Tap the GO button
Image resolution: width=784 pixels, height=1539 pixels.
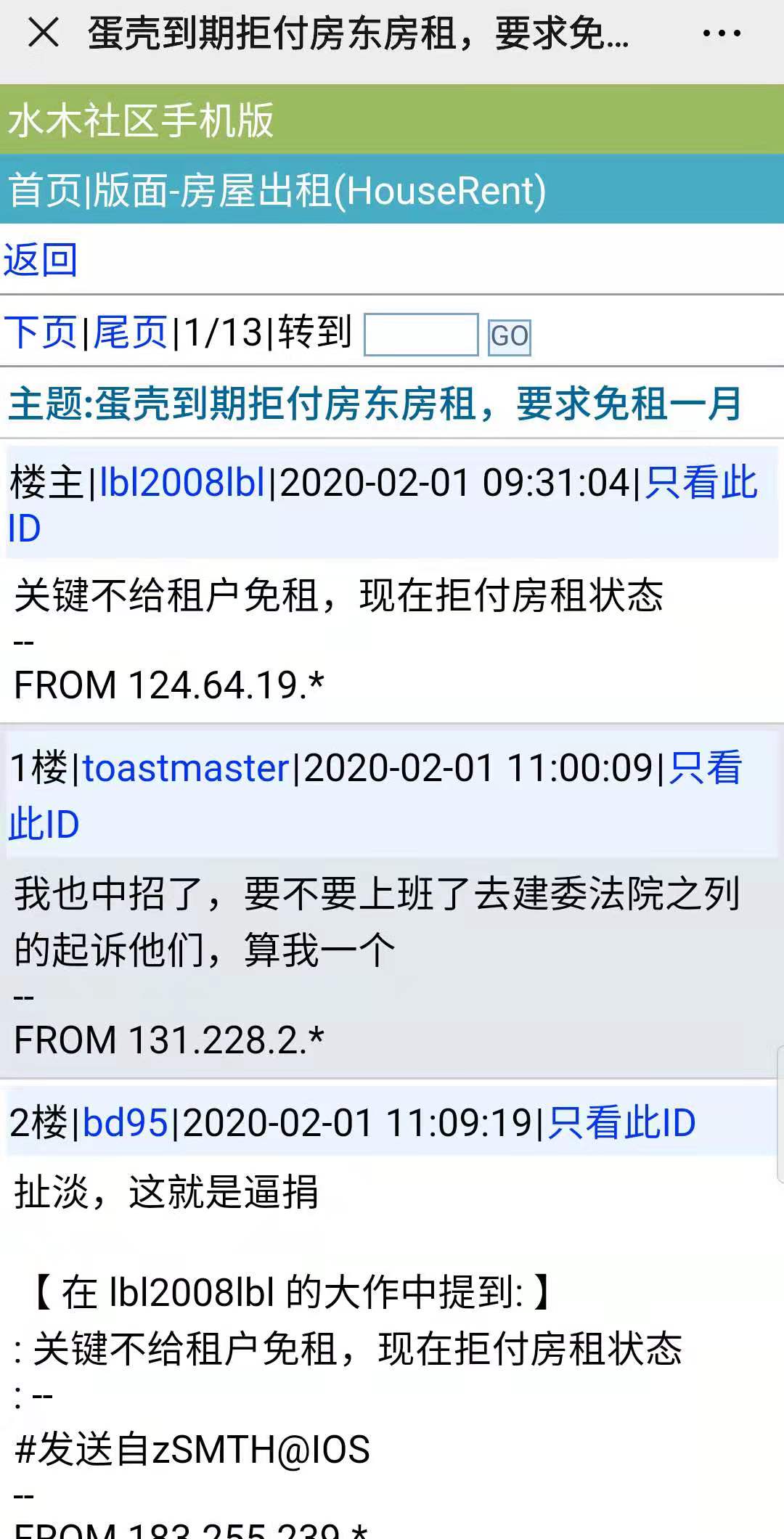click(x=509, y=337)
